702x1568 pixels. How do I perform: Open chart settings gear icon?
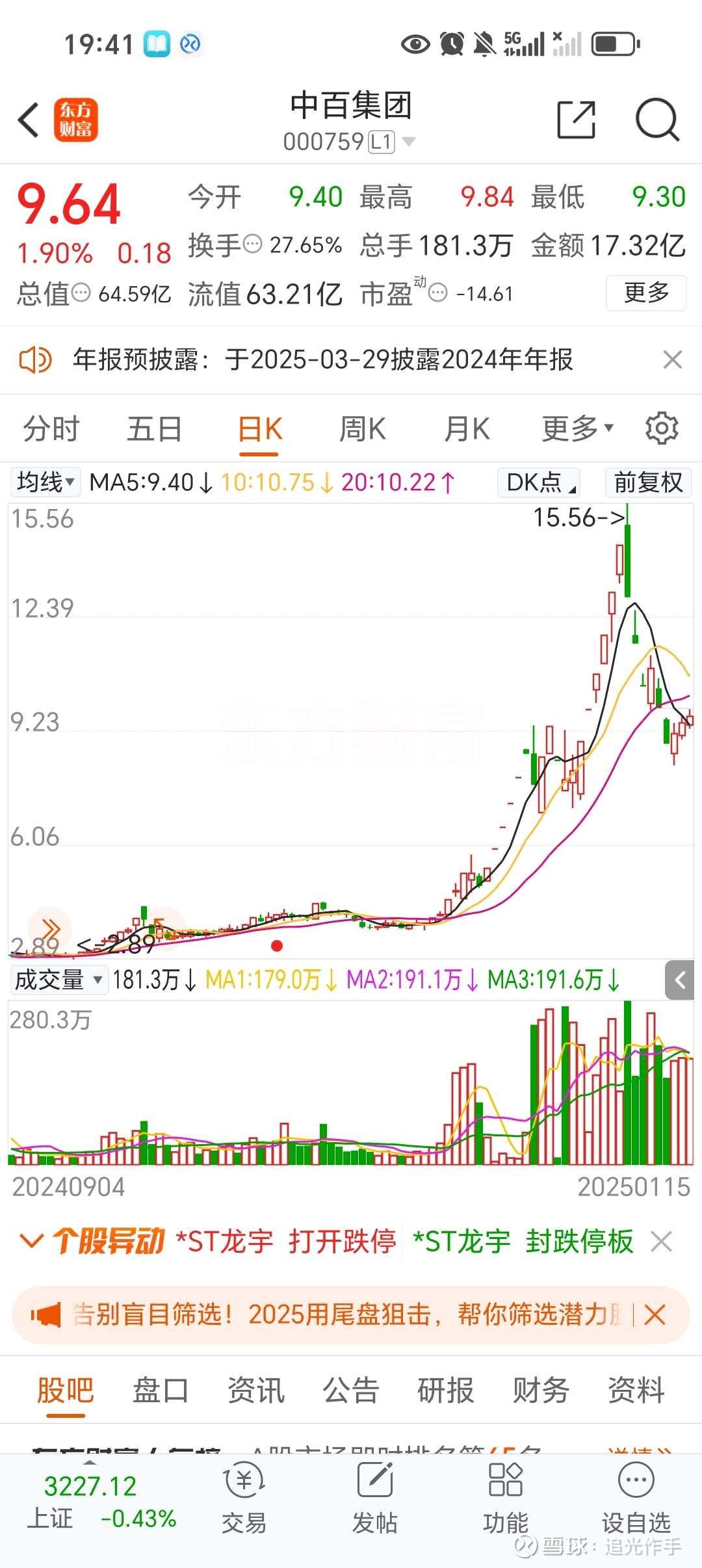(x=662, y=428)
